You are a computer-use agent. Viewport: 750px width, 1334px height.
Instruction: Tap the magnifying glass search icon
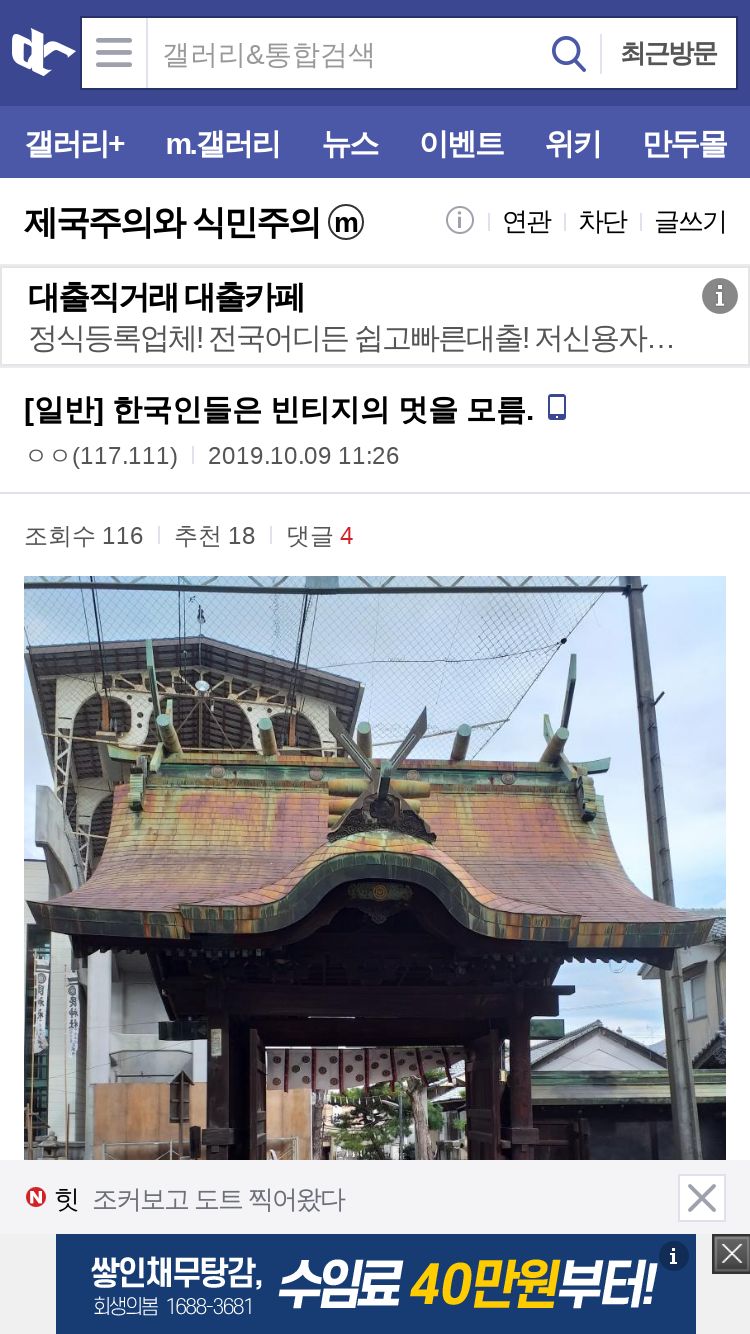[569, 53]
